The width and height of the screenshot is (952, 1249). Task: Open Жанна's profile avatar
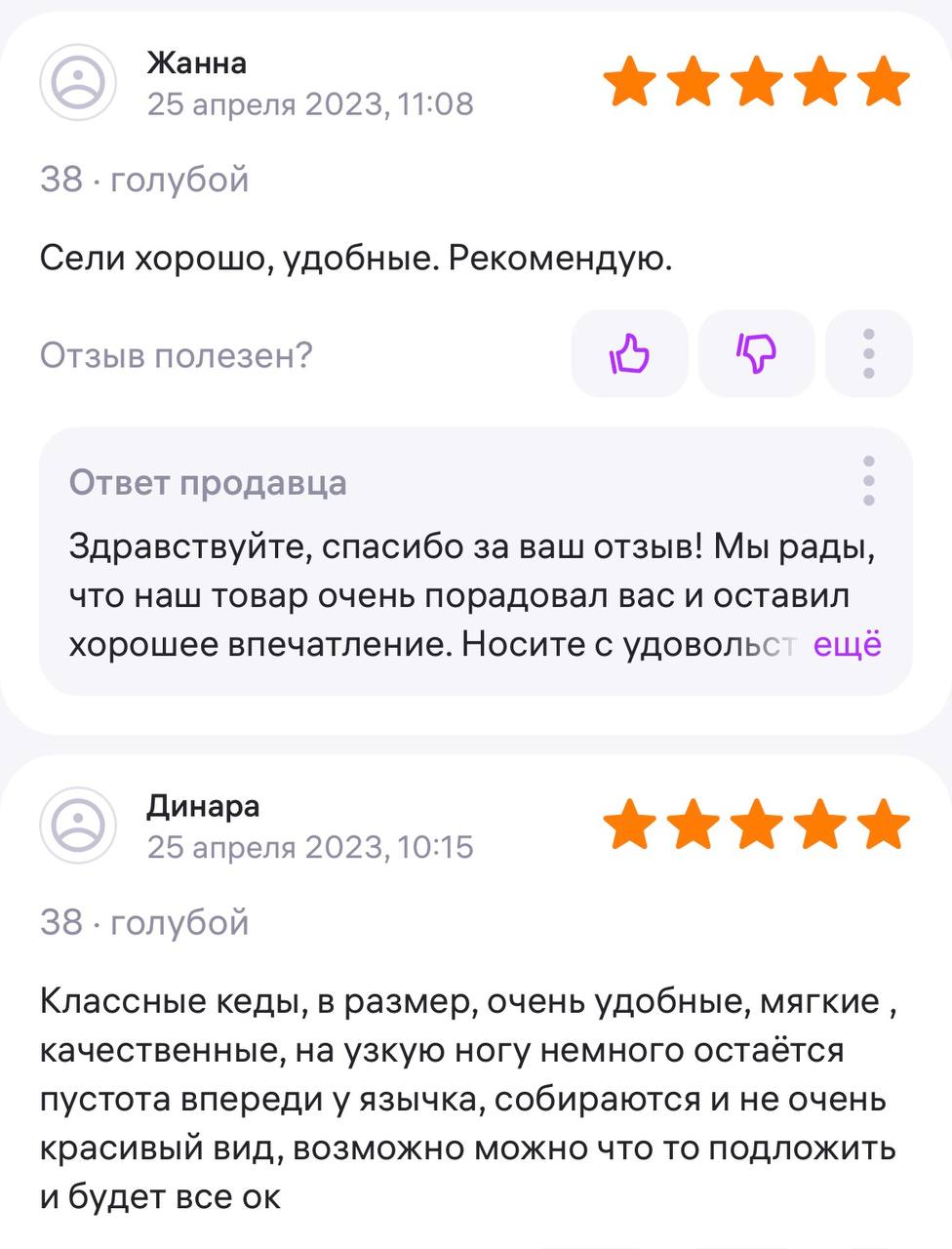coord(78,82)
